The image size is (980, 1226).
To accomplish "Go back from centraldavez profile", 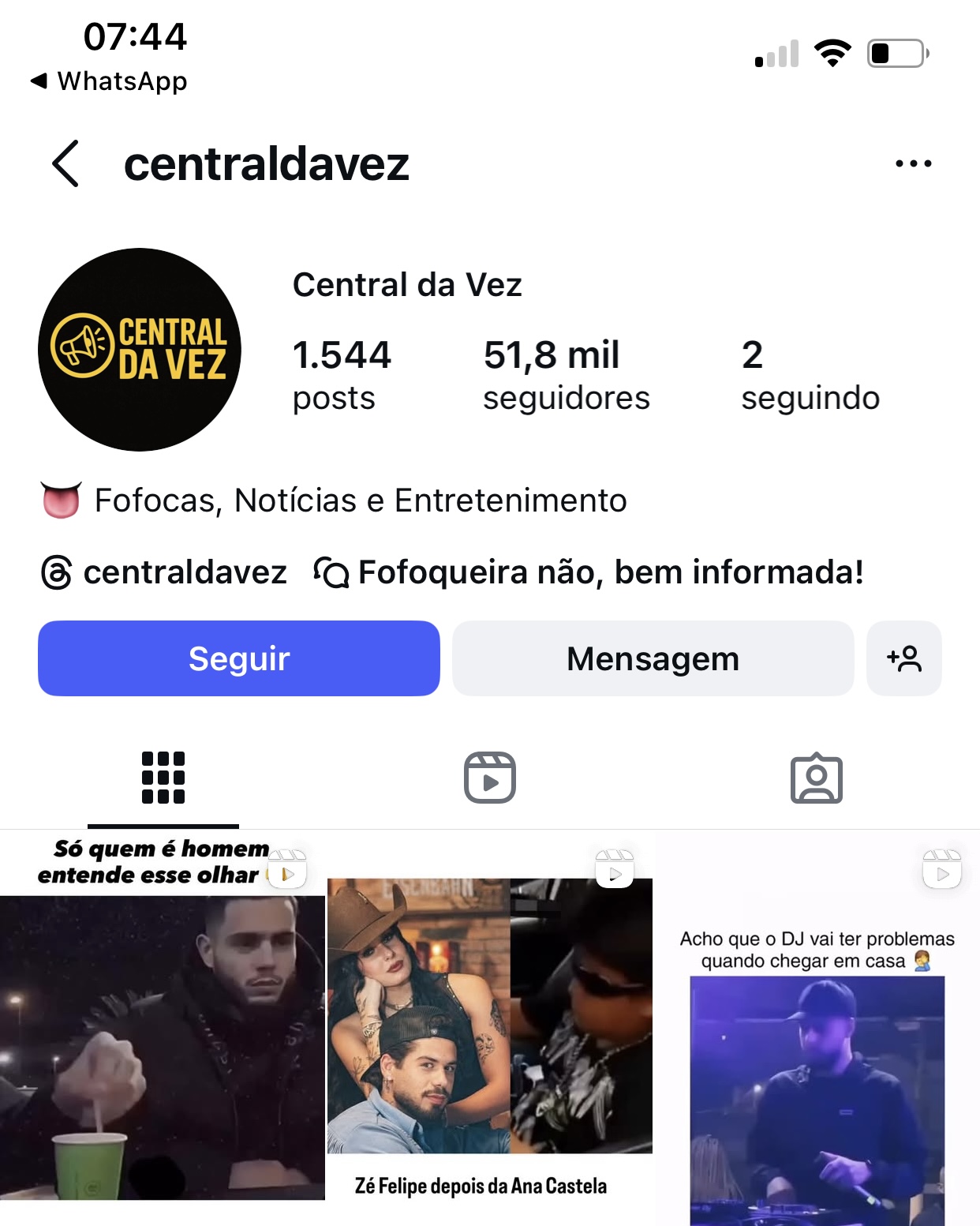I will 66,163.
